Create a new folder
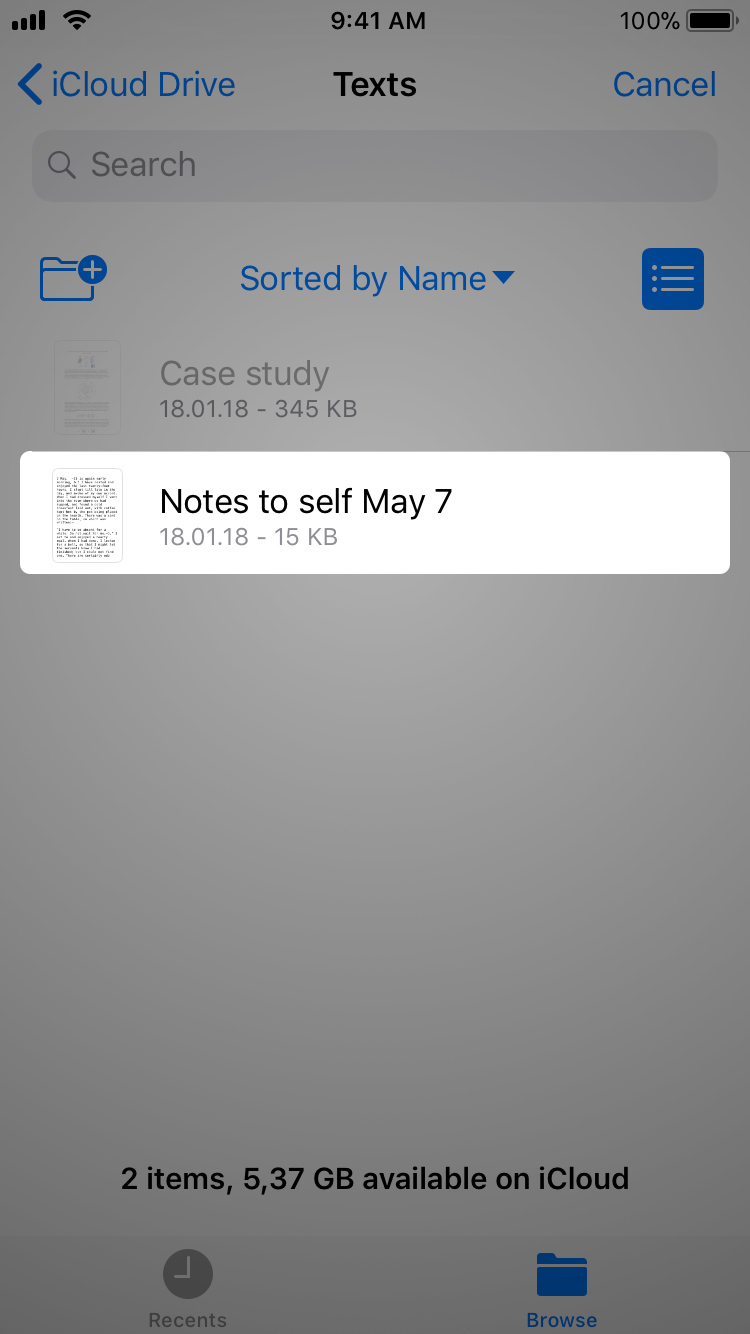Viewport: 750px width, 1334px height. pyautogui.click(x=73, y=278)
